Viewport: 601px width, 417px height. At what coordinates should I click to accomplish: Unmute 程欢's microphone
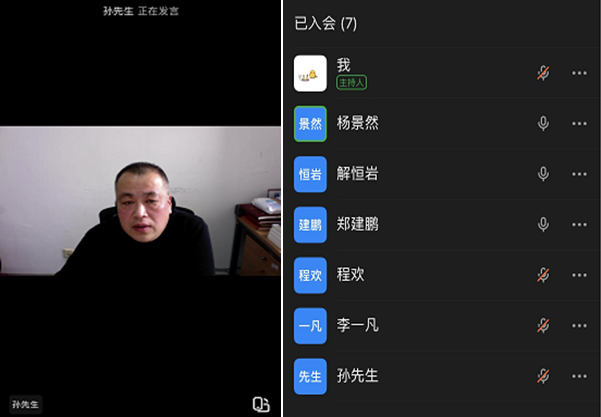point(543,274)
